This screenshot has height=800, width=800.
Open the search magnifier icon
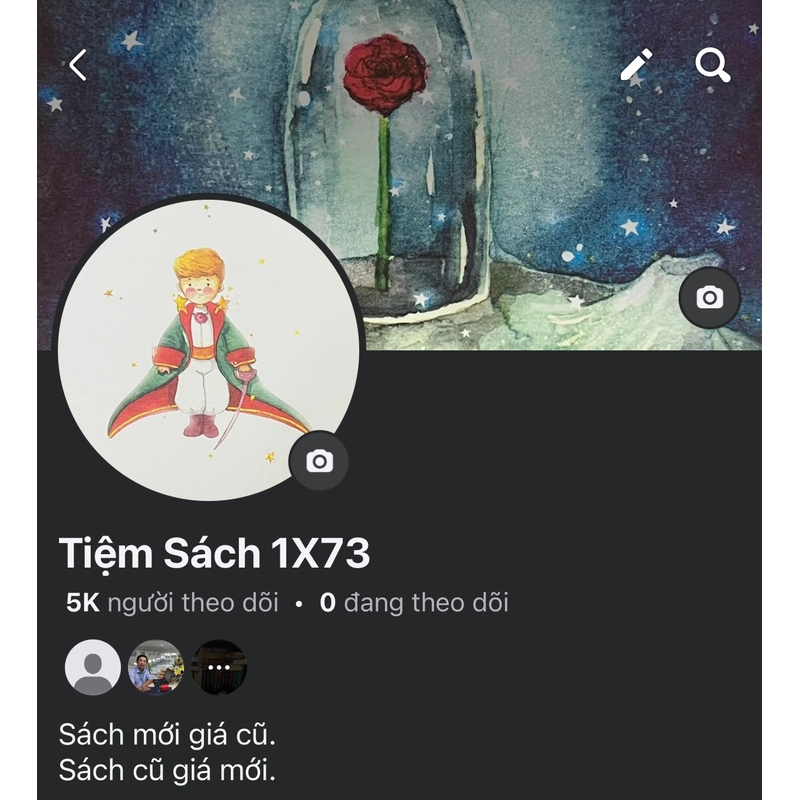pyautogui.click(x=712, y=66)
